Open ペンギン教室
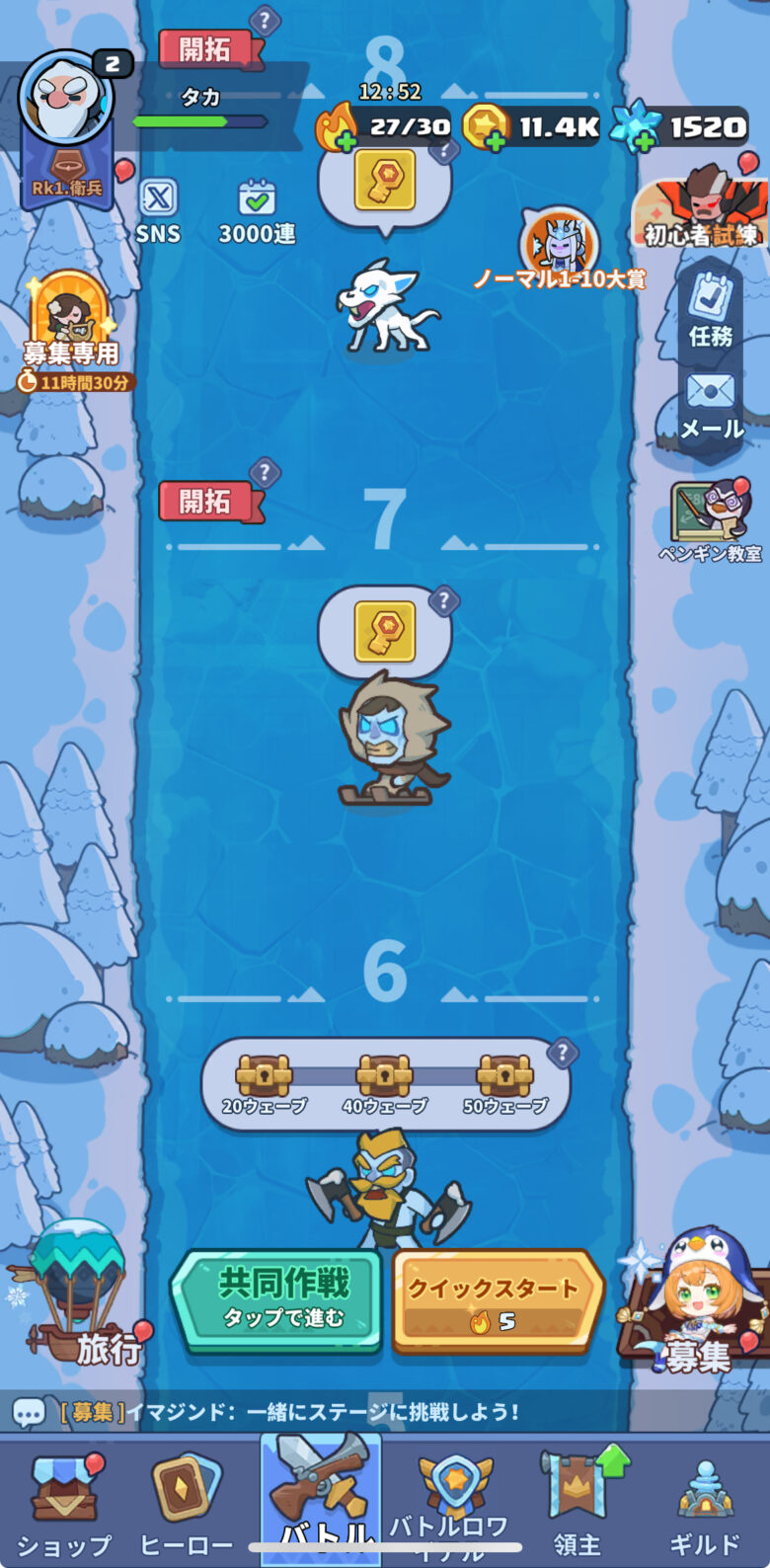 coord(710,520)
